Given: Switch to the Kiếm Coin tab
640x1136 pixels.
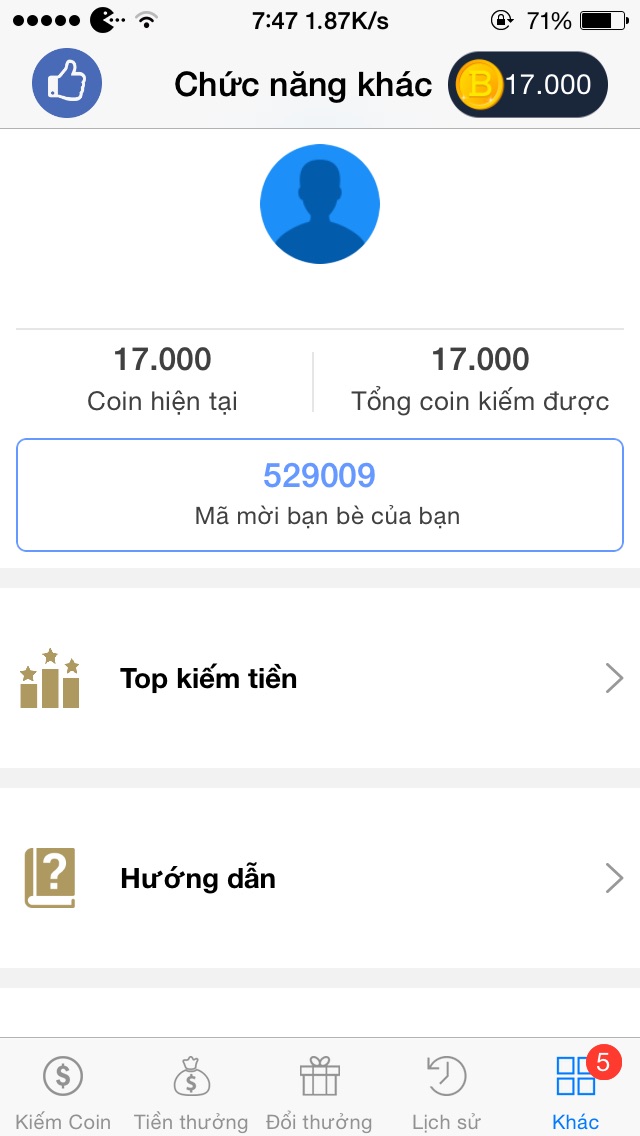Looking at the screenshot, I should (x=63, y=1092).
